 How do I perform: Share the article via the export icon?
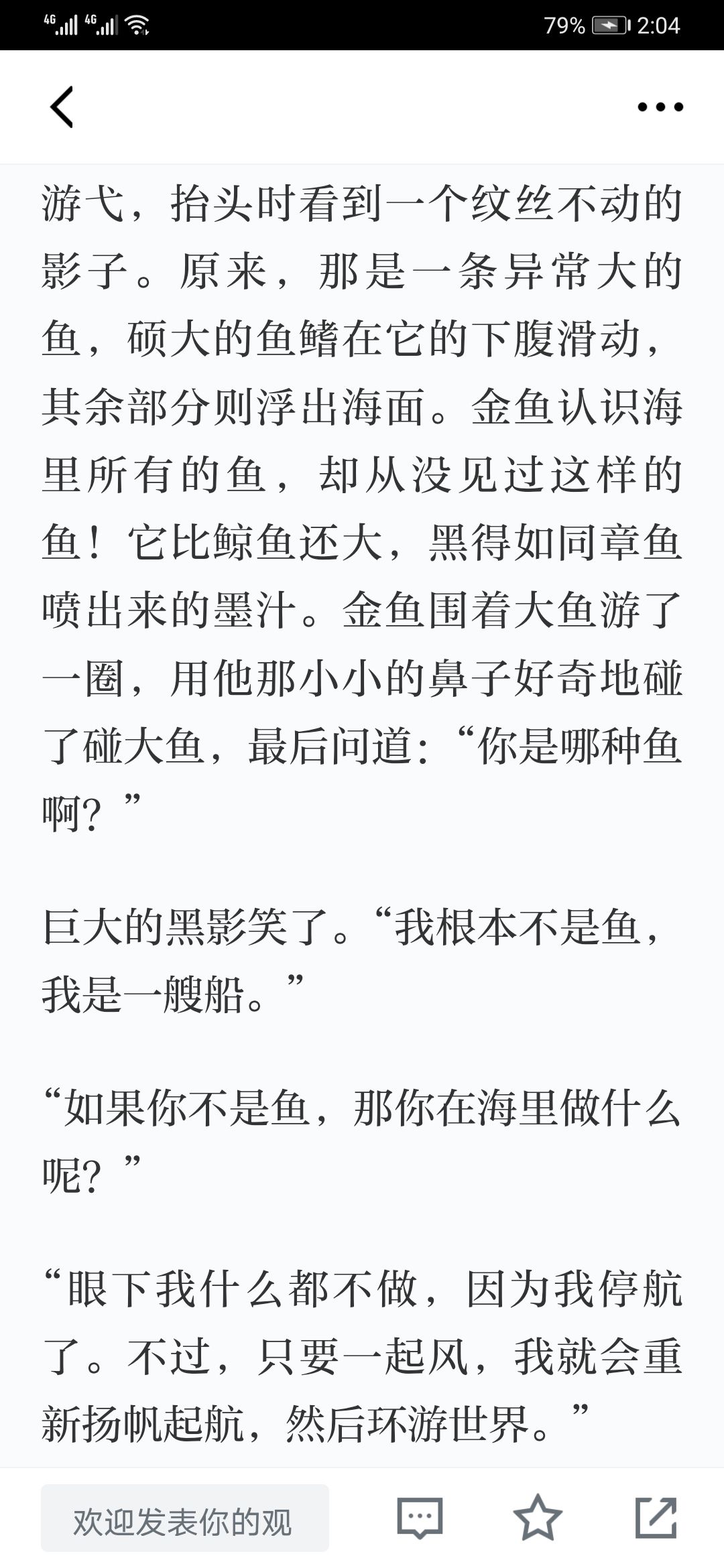click(x=656, y=1517)
